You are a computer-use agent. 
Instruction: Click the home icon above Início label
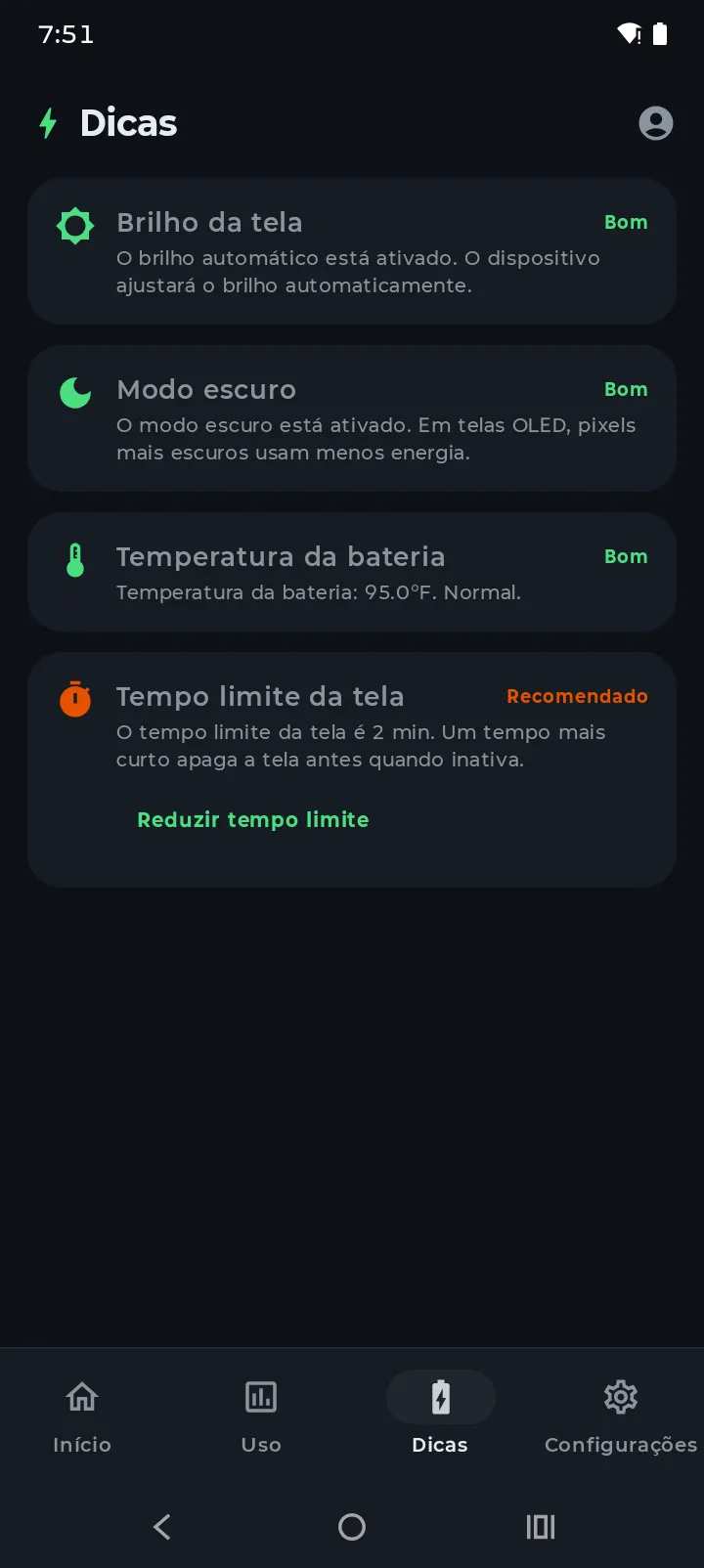point(82,1397)
